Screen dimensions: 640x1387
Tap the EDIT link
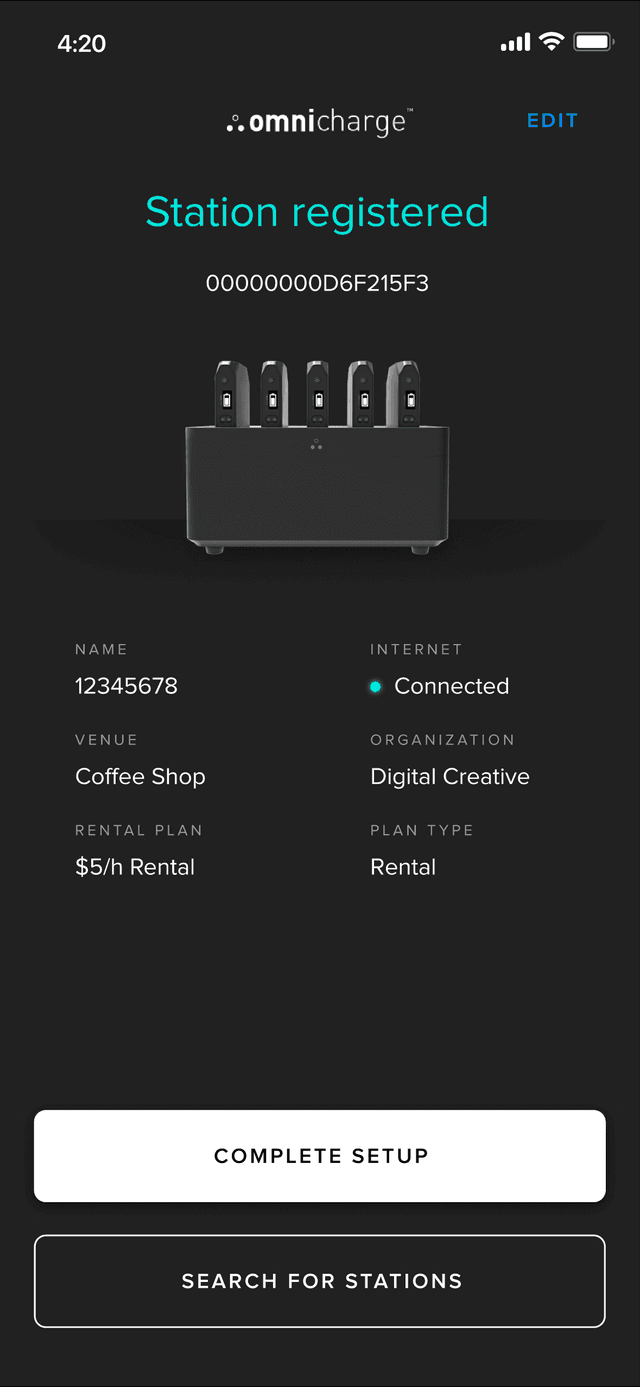[552, 121]
